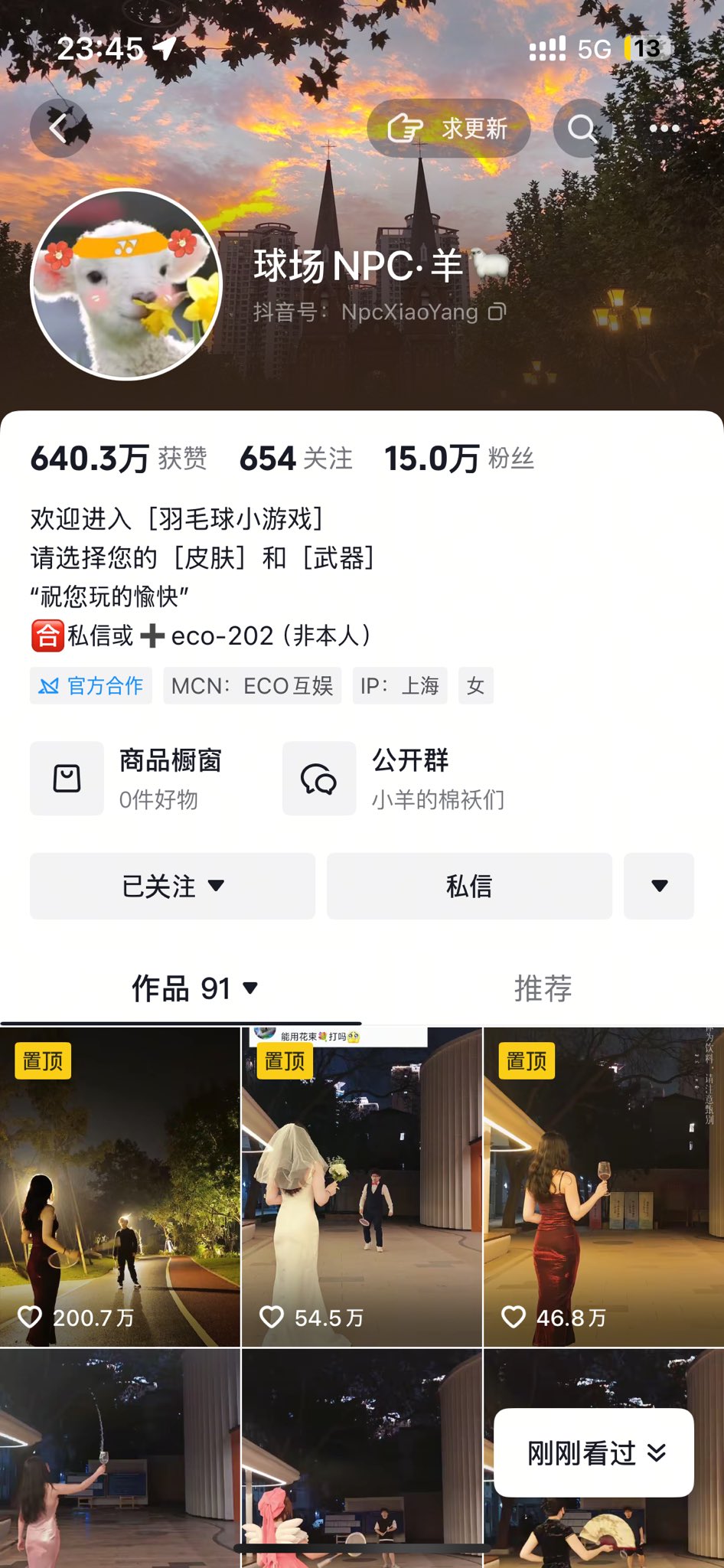
Task: Open pinned video with 46.8万 likes
Action: [x=604, y=1187]
